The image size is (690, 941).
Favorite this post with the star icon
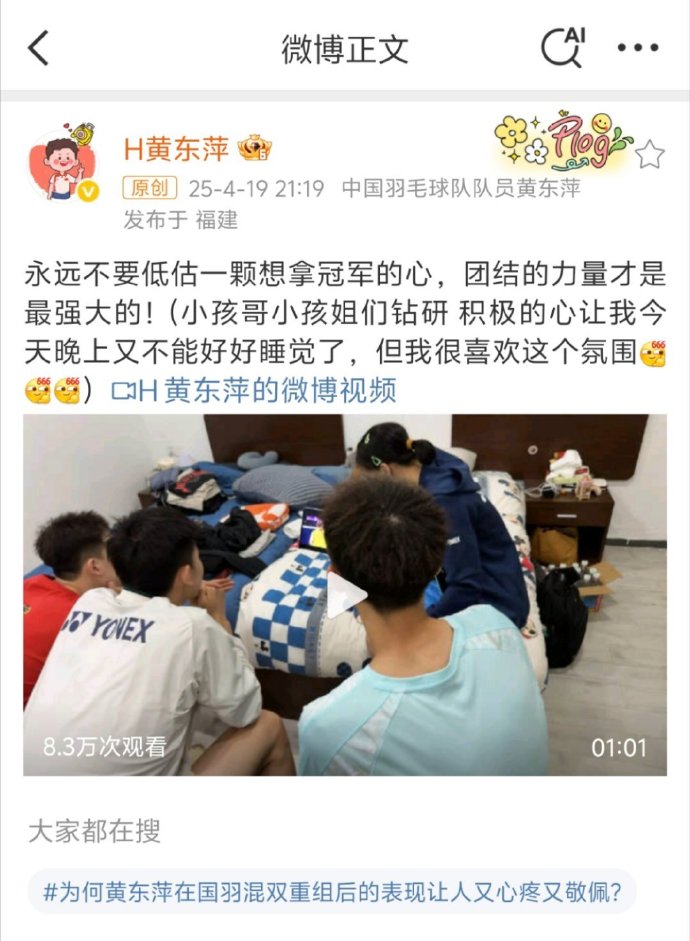click(x=650, y=153)
